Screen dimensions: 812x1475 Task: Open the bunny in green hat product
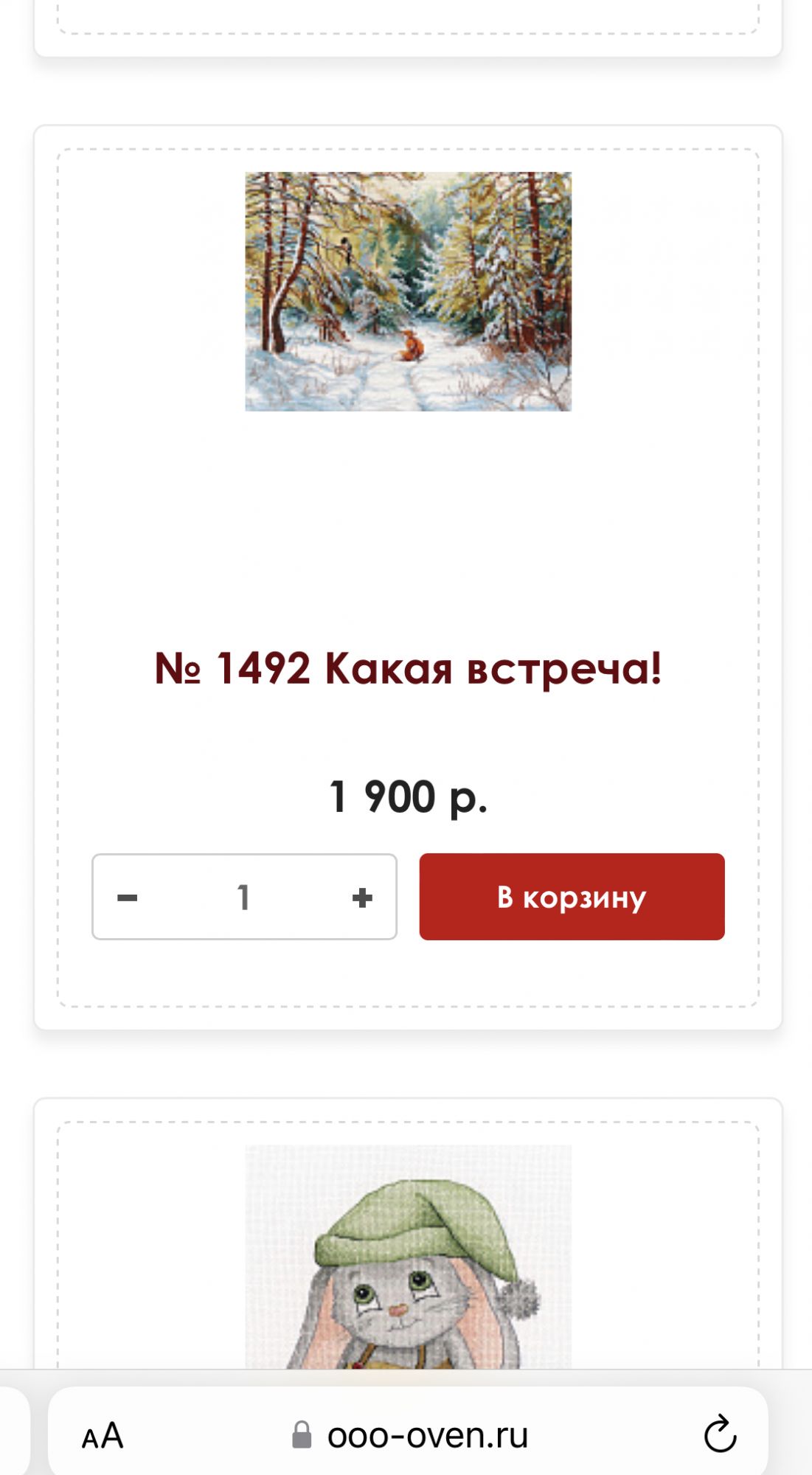coord(408,1256)
